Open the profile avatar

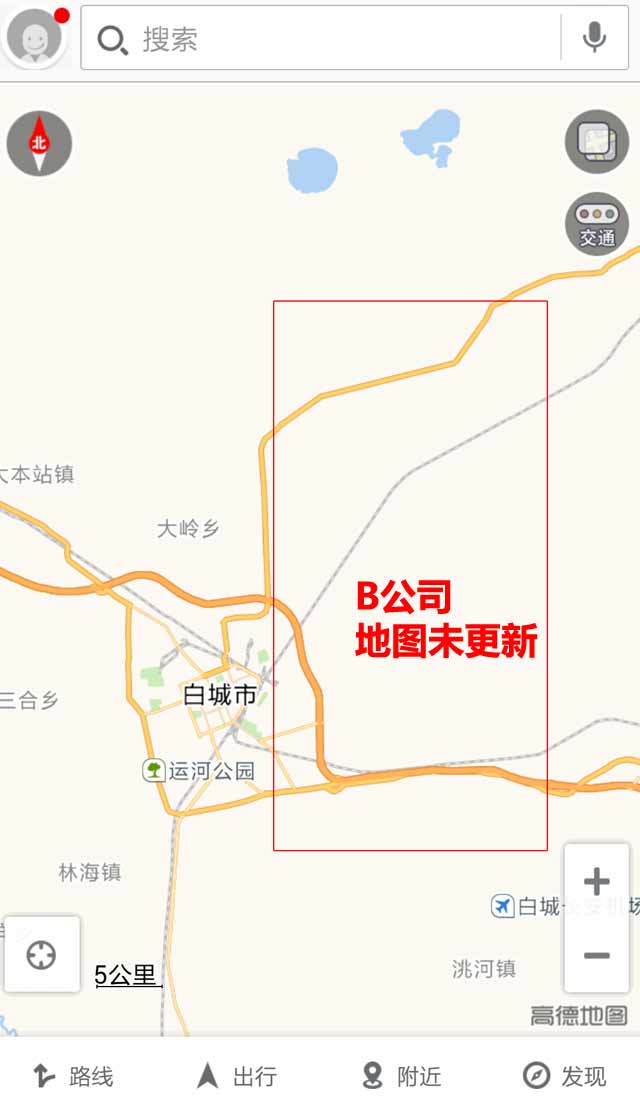35,37
